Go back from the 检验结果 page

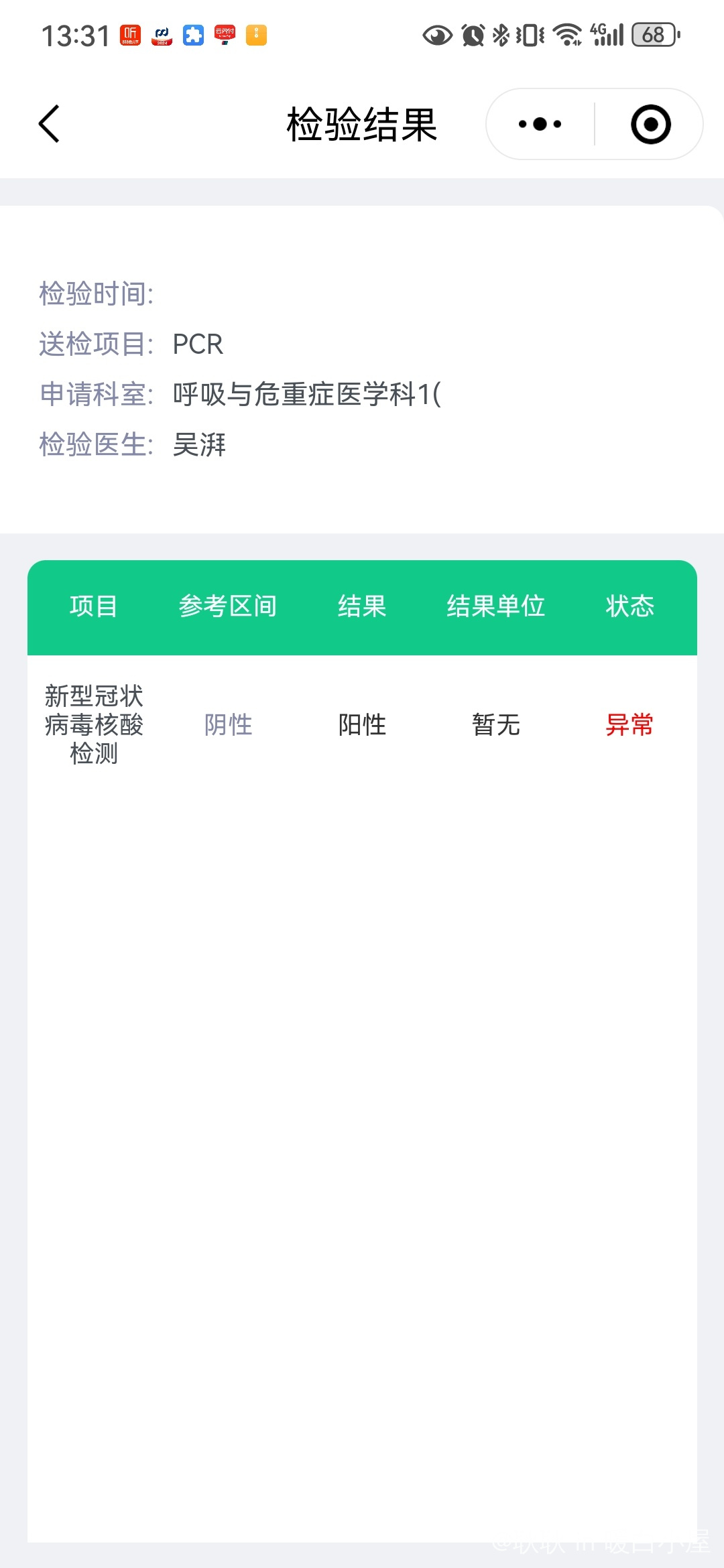pos(49,124)
